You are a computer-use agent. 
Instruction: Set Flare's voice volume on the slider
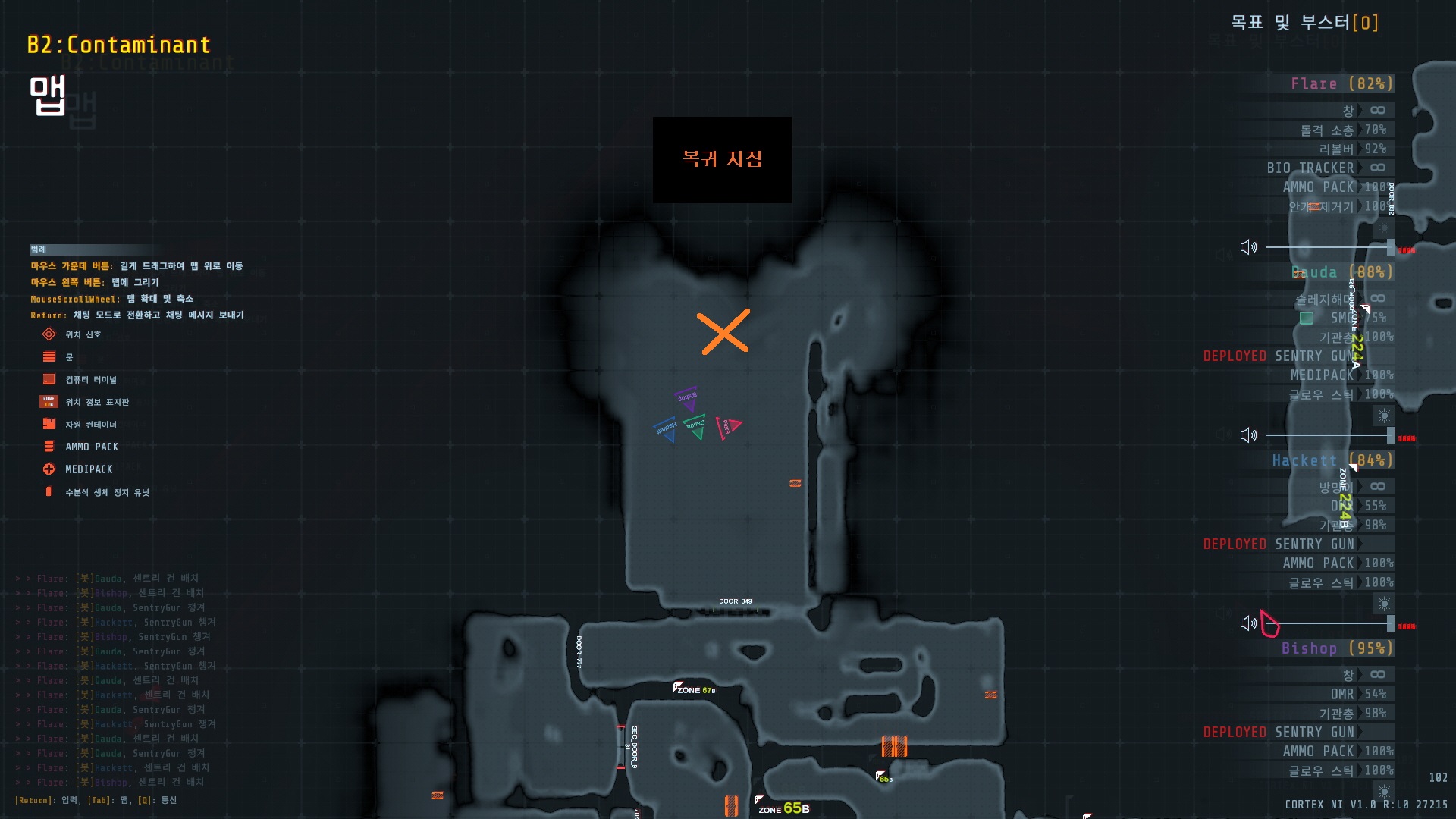(1329, 247)
